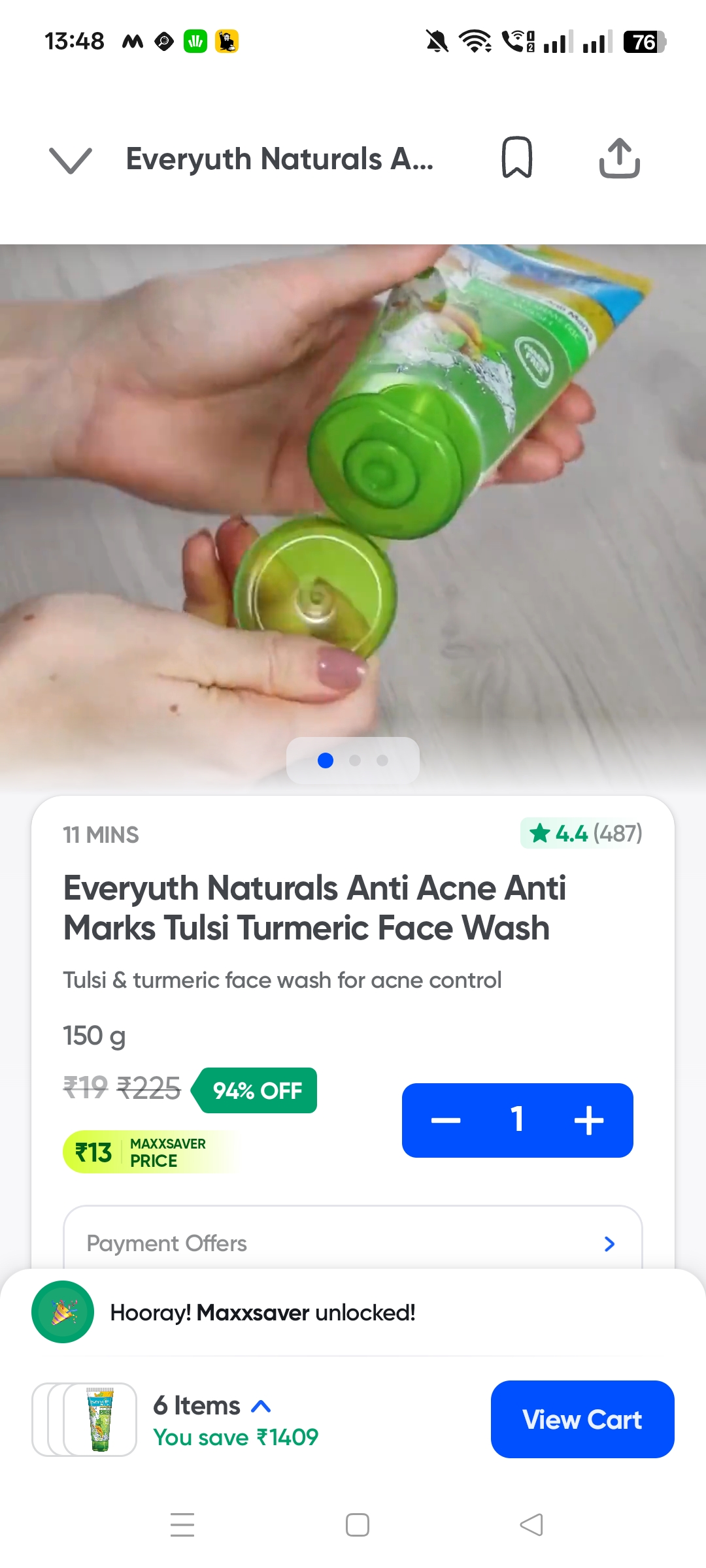
Task: Open Payment Offers
Action: point(353,1243)
